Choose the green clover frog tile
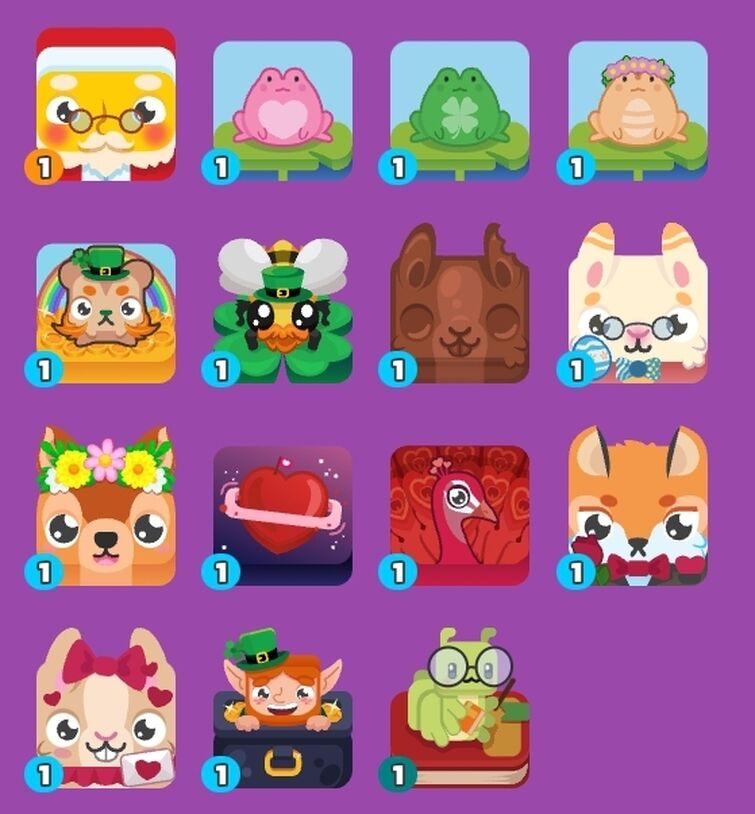755x814 pixels. (x=460, y=110)
